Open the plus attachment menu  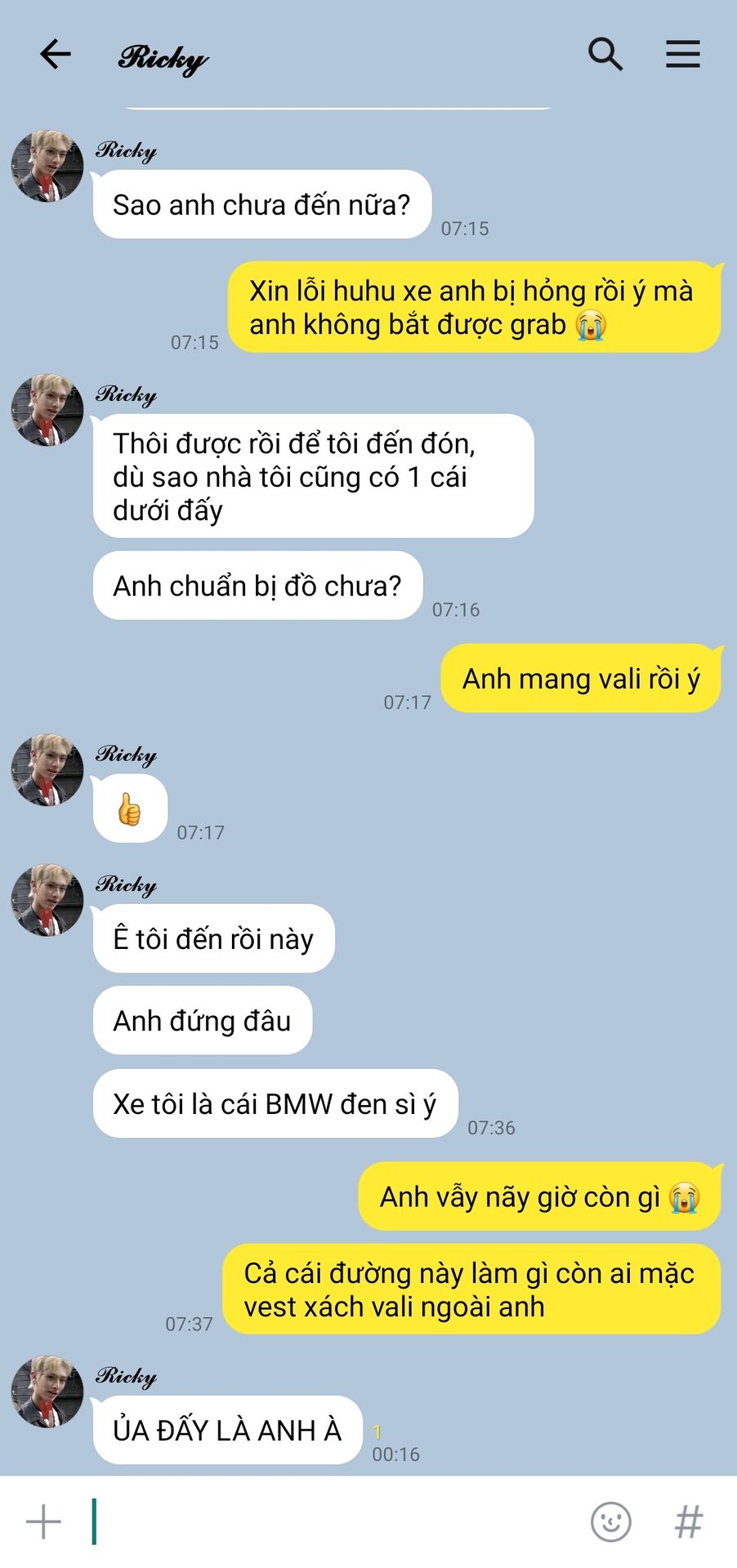click(x=43, y=1521)
